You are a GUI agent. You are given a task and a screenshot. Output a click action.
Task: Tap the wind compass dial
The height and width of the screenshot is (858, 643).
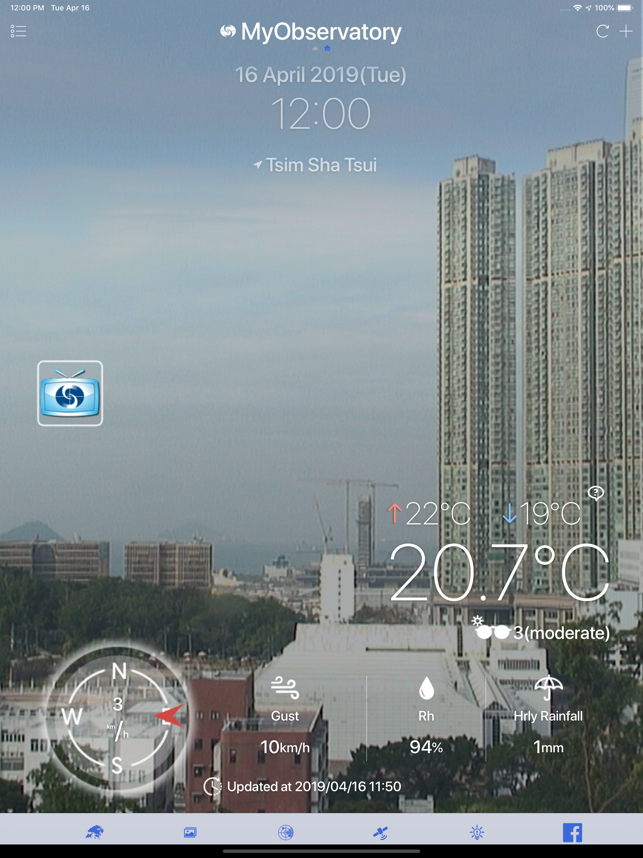pyautogui.click(x=118, y=716)
